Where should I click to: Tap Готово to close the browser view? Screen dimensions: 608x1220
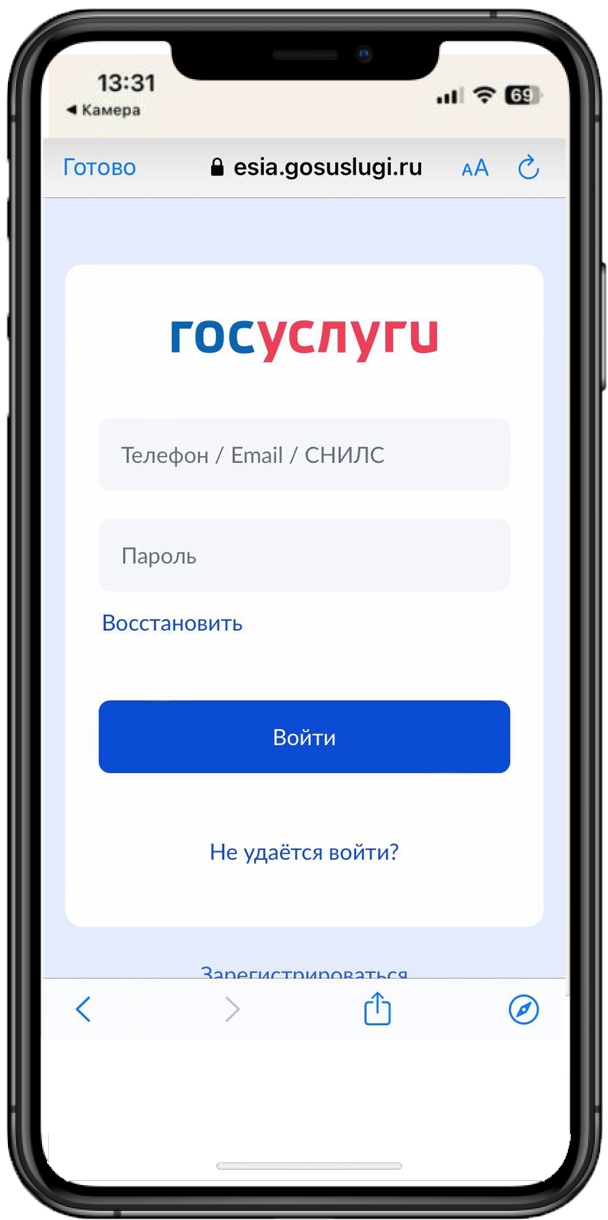pyautogui.click(x=99, y=167)
